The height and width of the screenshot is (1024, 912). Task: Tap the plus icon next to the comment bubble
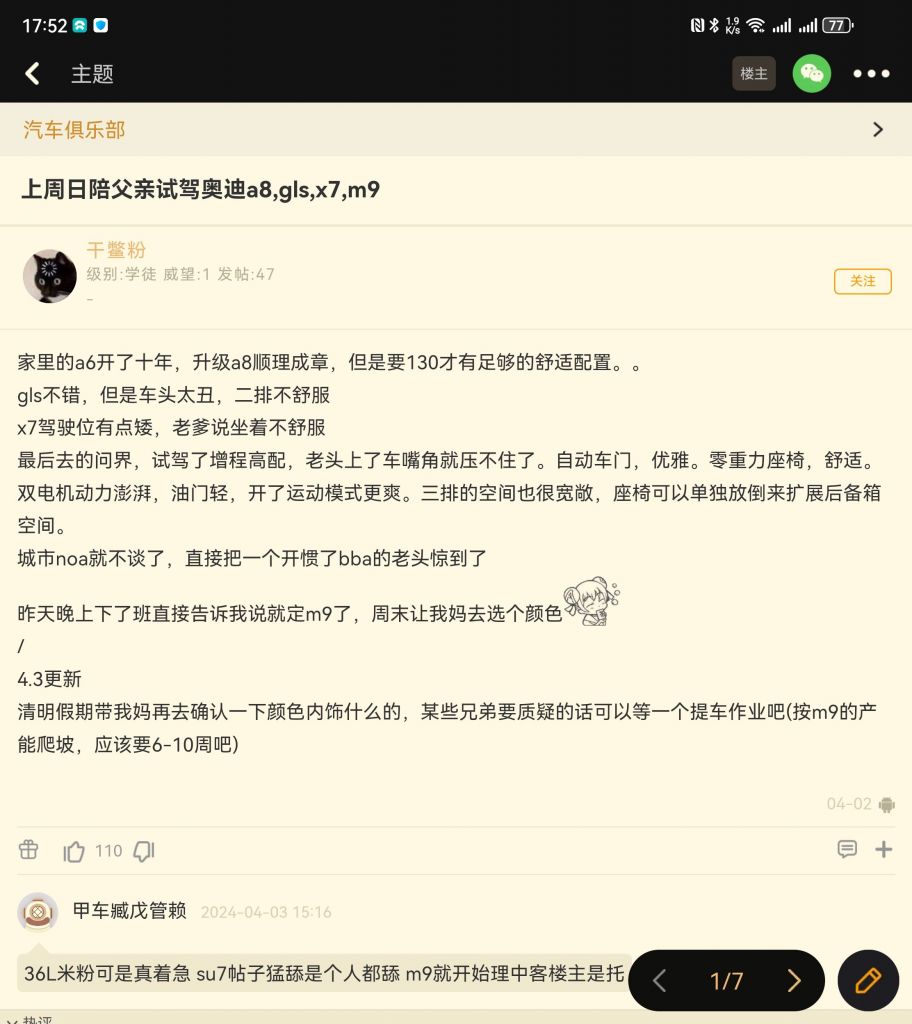[x=884, y=849]
